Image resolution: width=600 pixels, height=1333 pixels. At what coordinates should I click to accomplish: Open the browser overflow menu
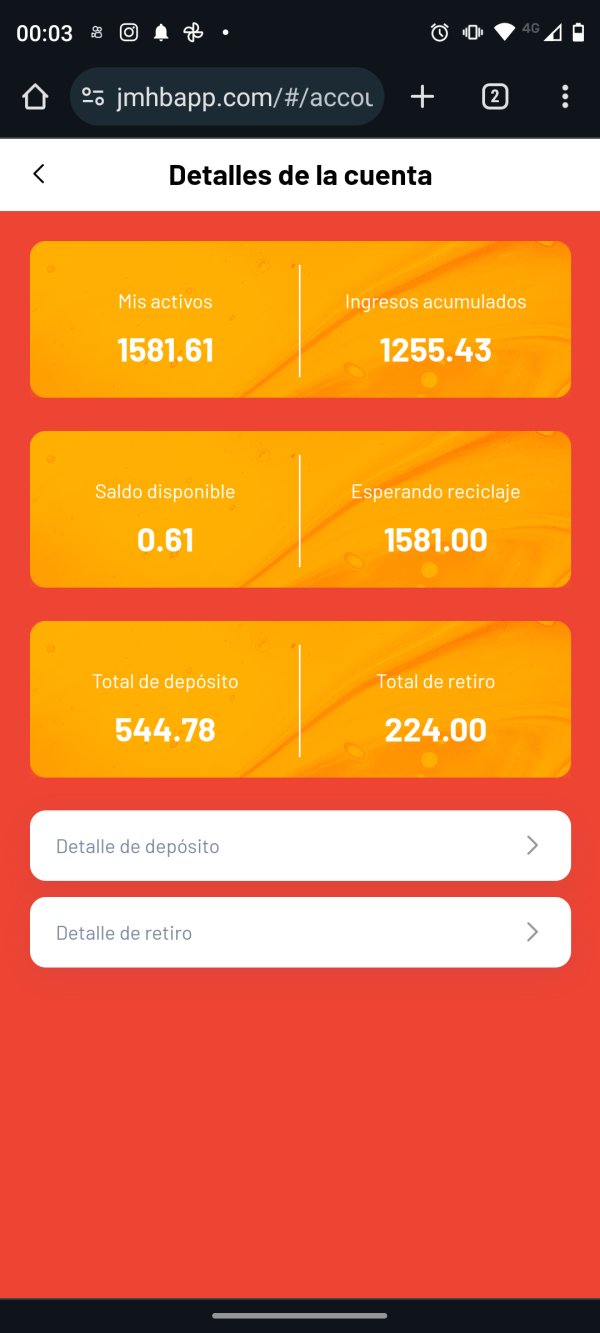click(565, 97)
